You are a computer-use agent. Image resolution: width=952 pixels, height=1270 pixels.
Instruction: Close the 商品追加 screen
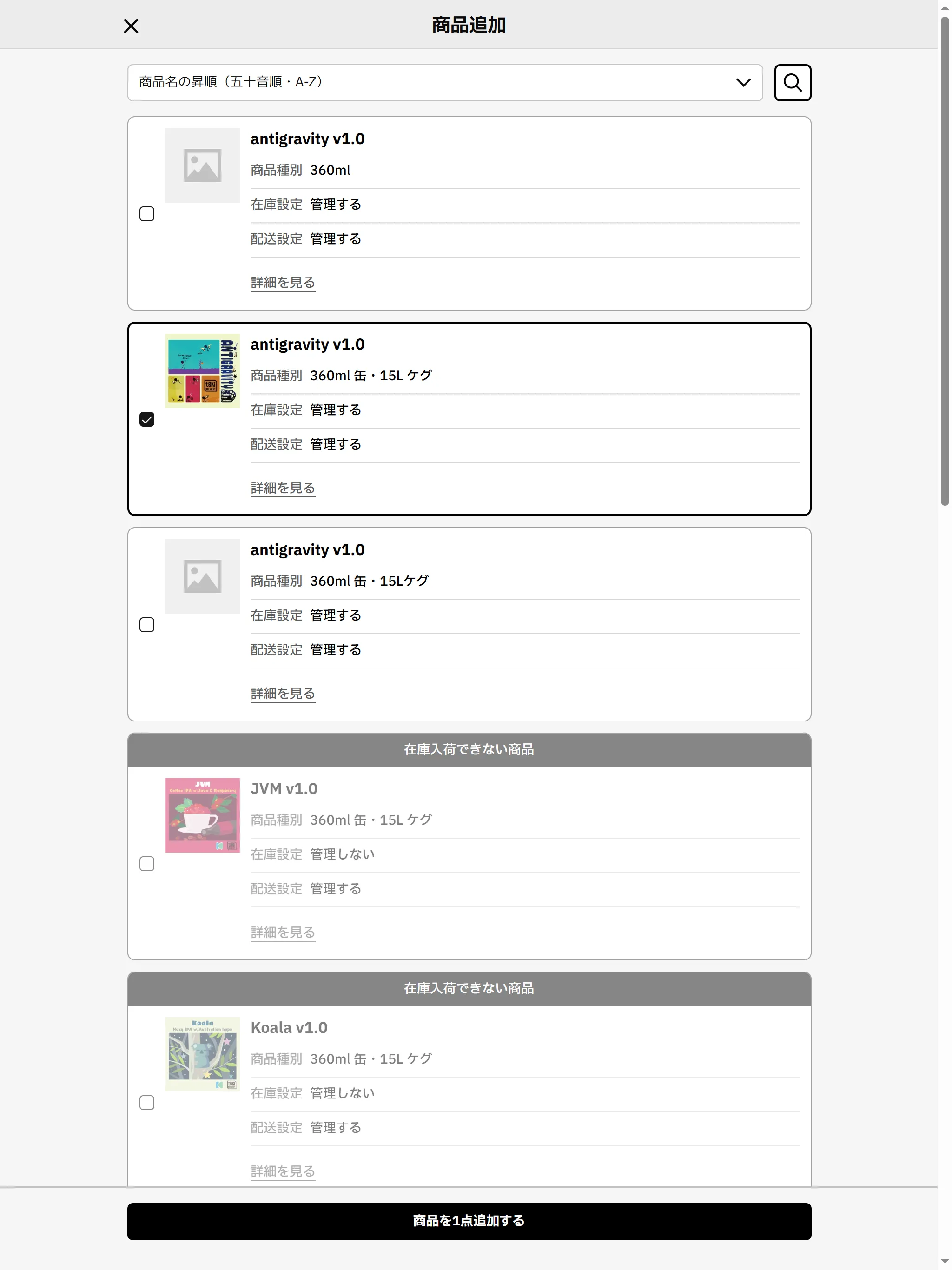click(x=131, y=26)
